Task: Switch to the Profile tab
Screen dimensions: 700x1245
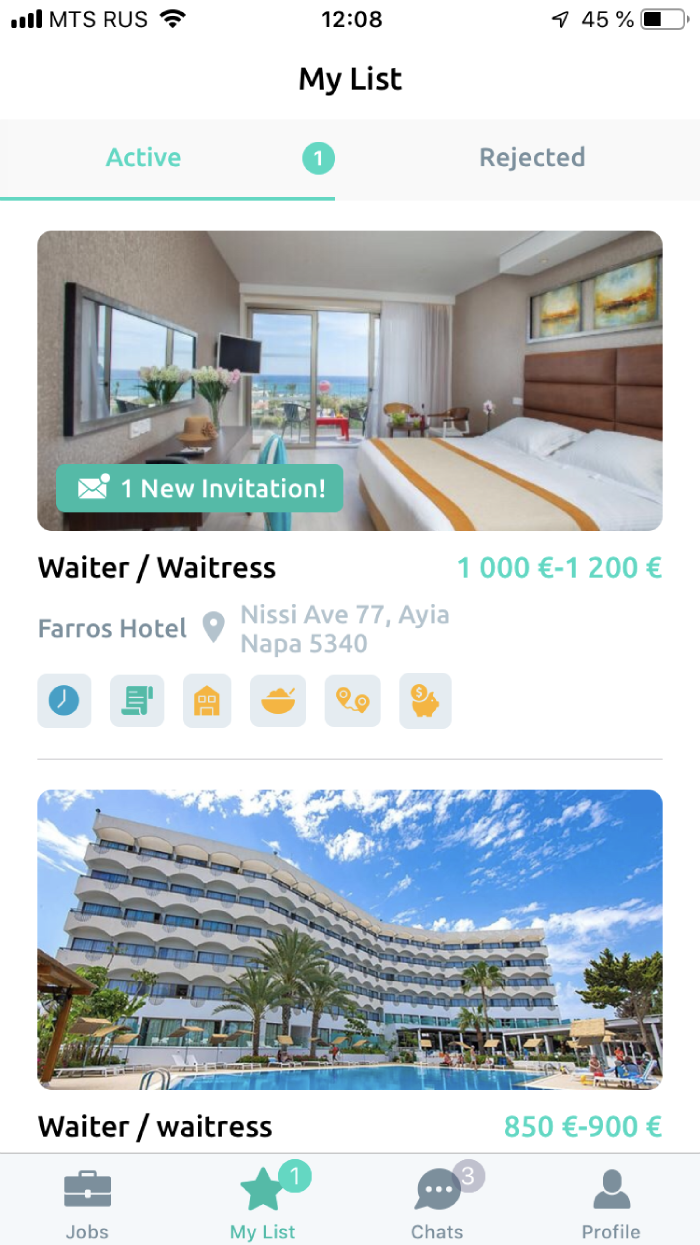Action: click(611, 1203)
